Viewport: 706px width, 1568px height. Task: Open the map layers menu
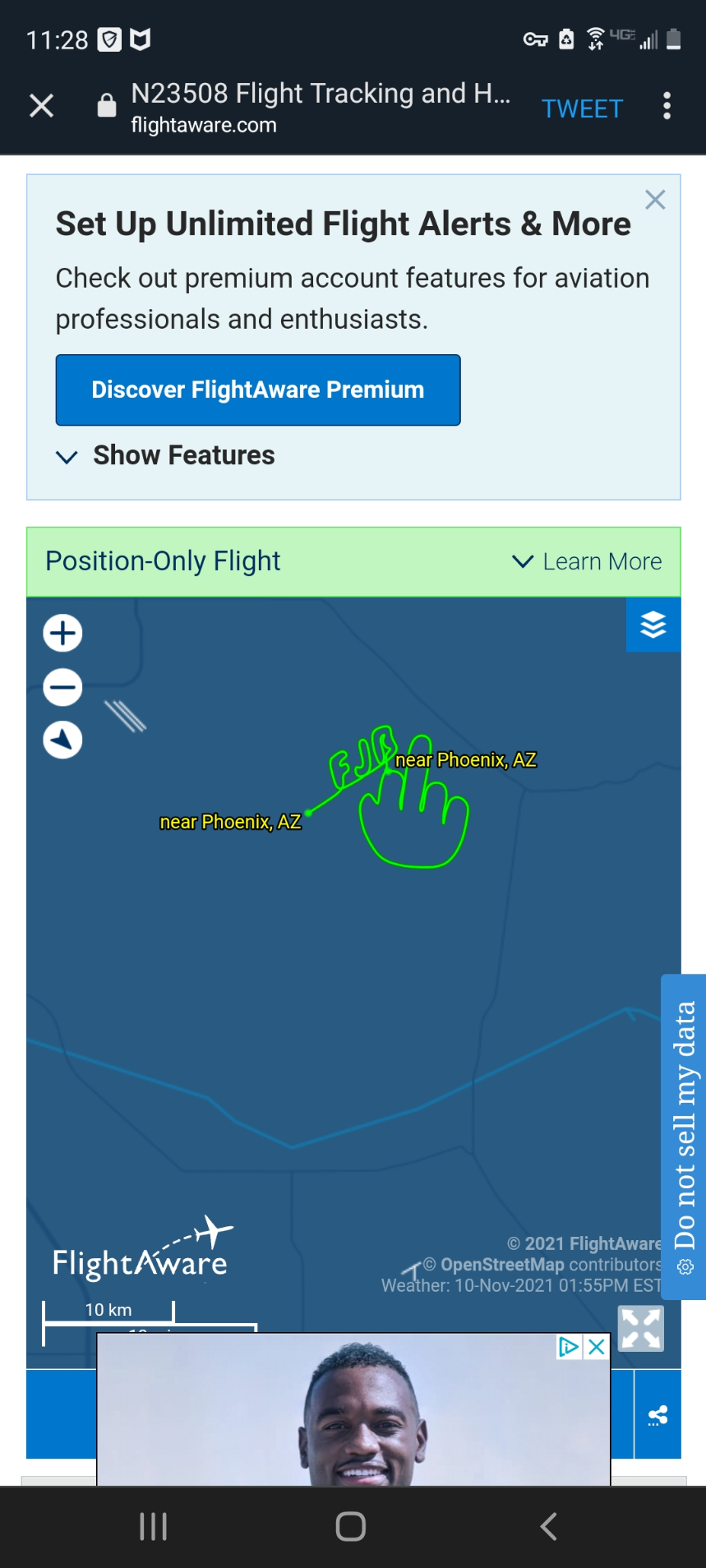[x=653, y=625]
